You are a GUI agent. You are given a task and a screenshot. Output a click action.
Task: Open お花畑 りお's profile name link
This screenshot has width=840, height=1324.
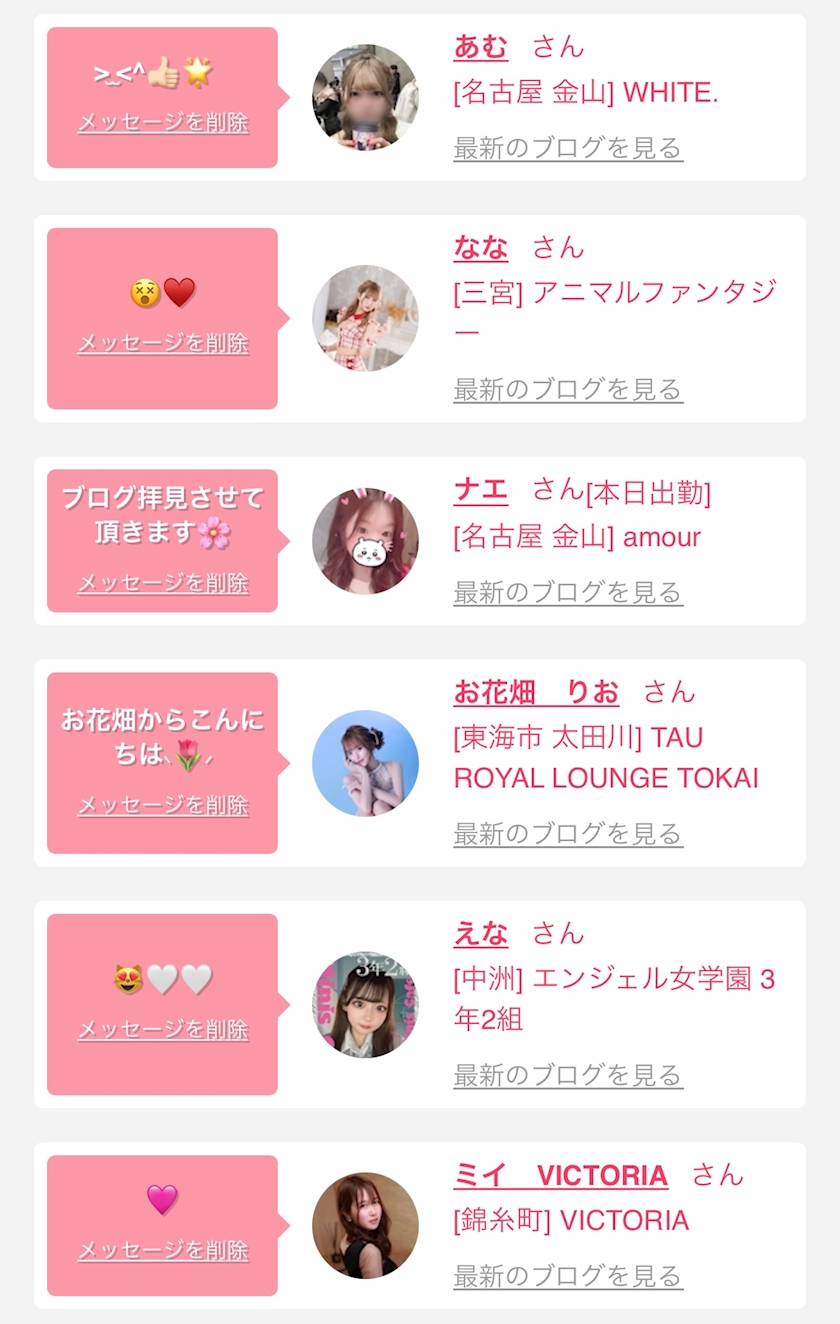click(x=536, y=692)
